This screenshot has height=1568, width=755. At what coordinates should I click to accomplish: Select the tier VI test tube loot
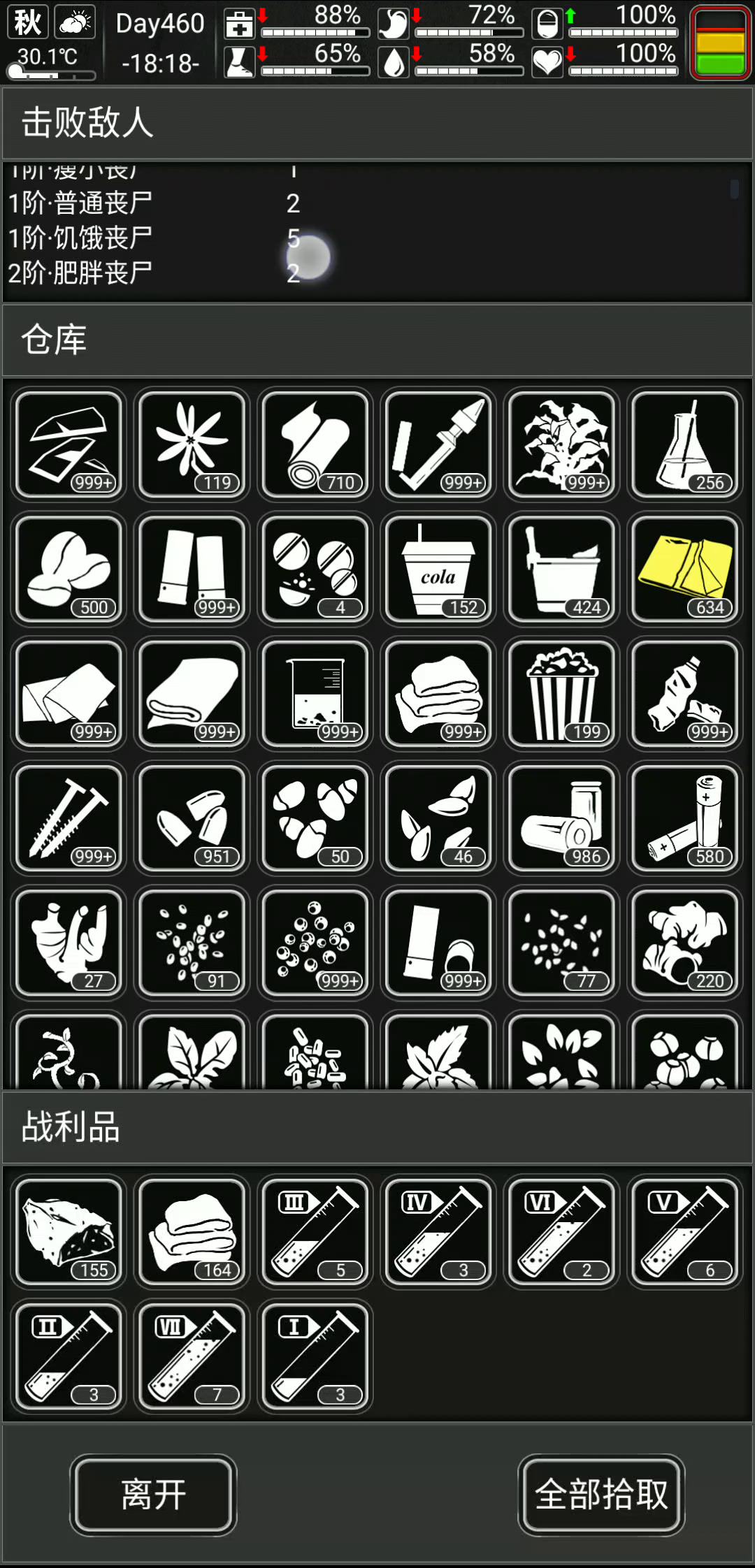point(561,1232)
